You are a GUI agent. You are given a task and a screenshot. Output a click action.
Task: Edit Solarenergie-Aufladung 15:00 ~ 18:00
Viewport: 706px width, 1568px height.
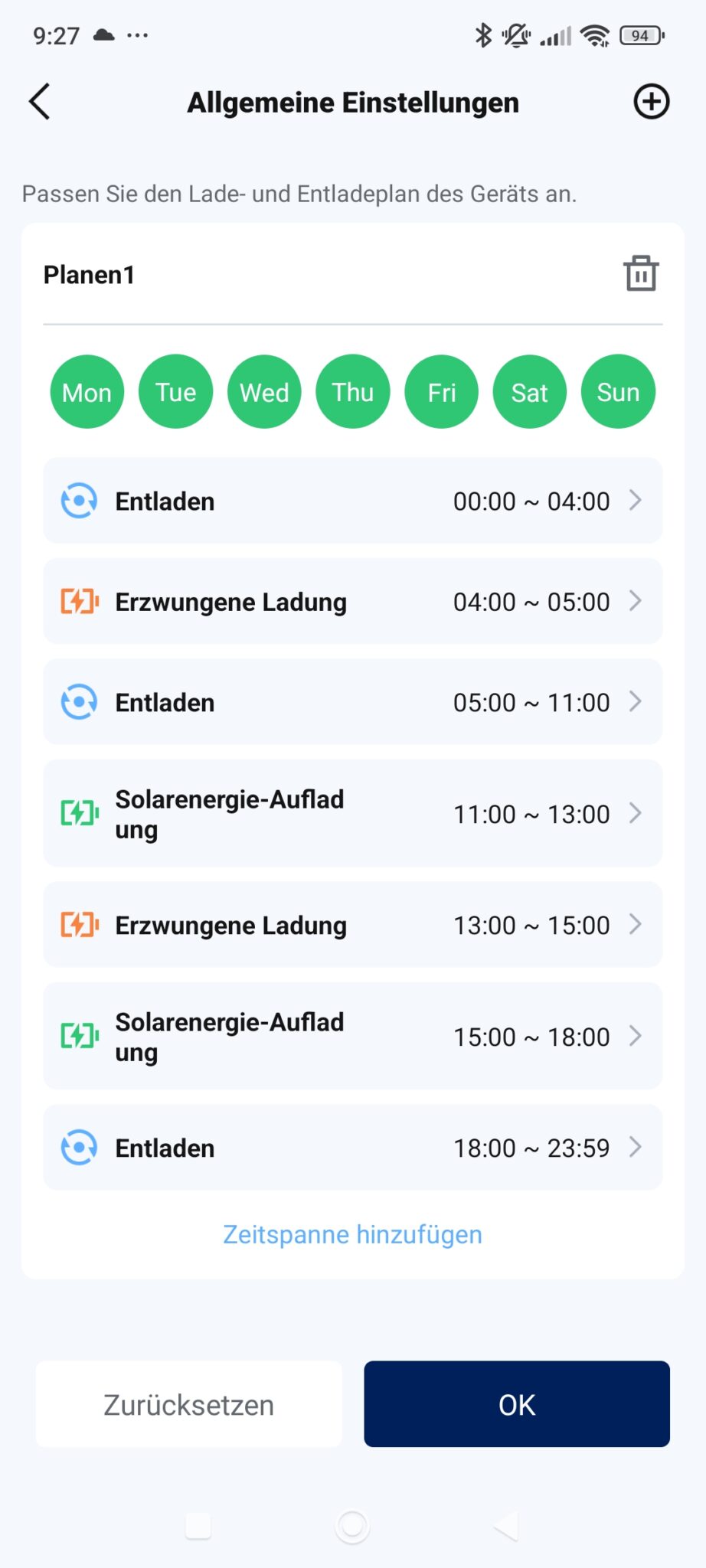(x=353, y=1037)
